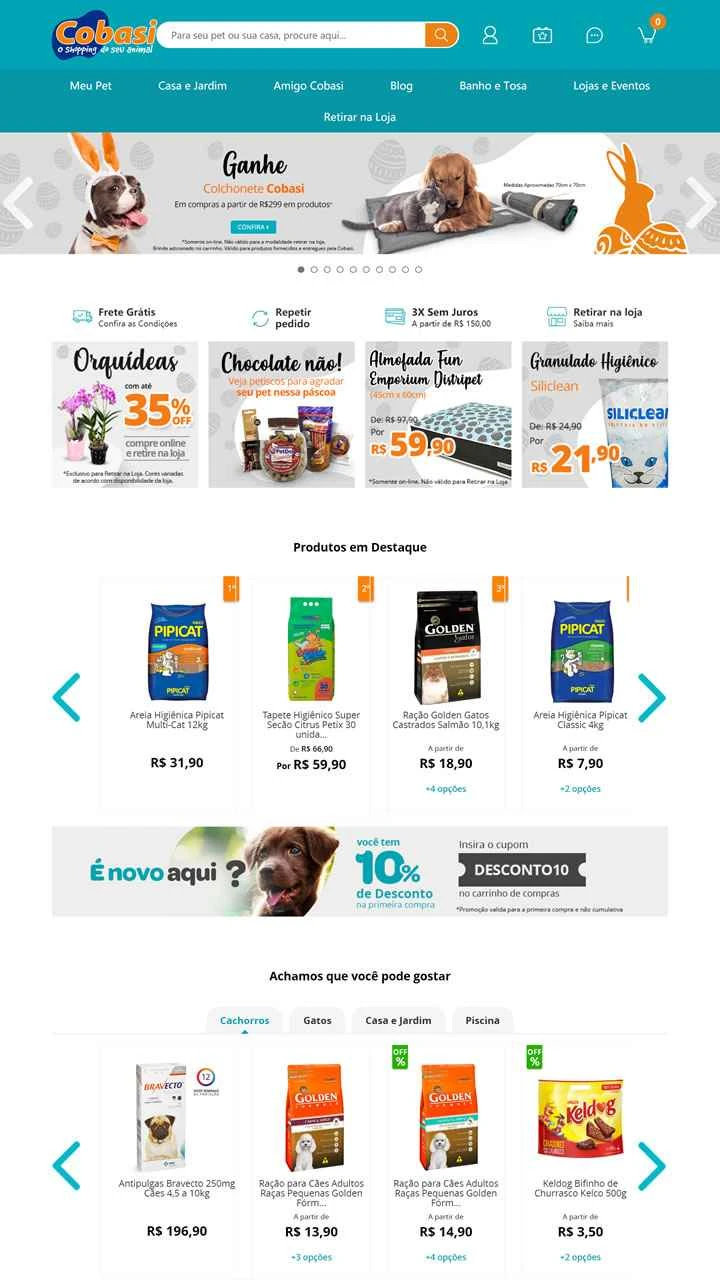
Task: Open the DESCONTO10 first purchase banner
Action: (360, 871)
